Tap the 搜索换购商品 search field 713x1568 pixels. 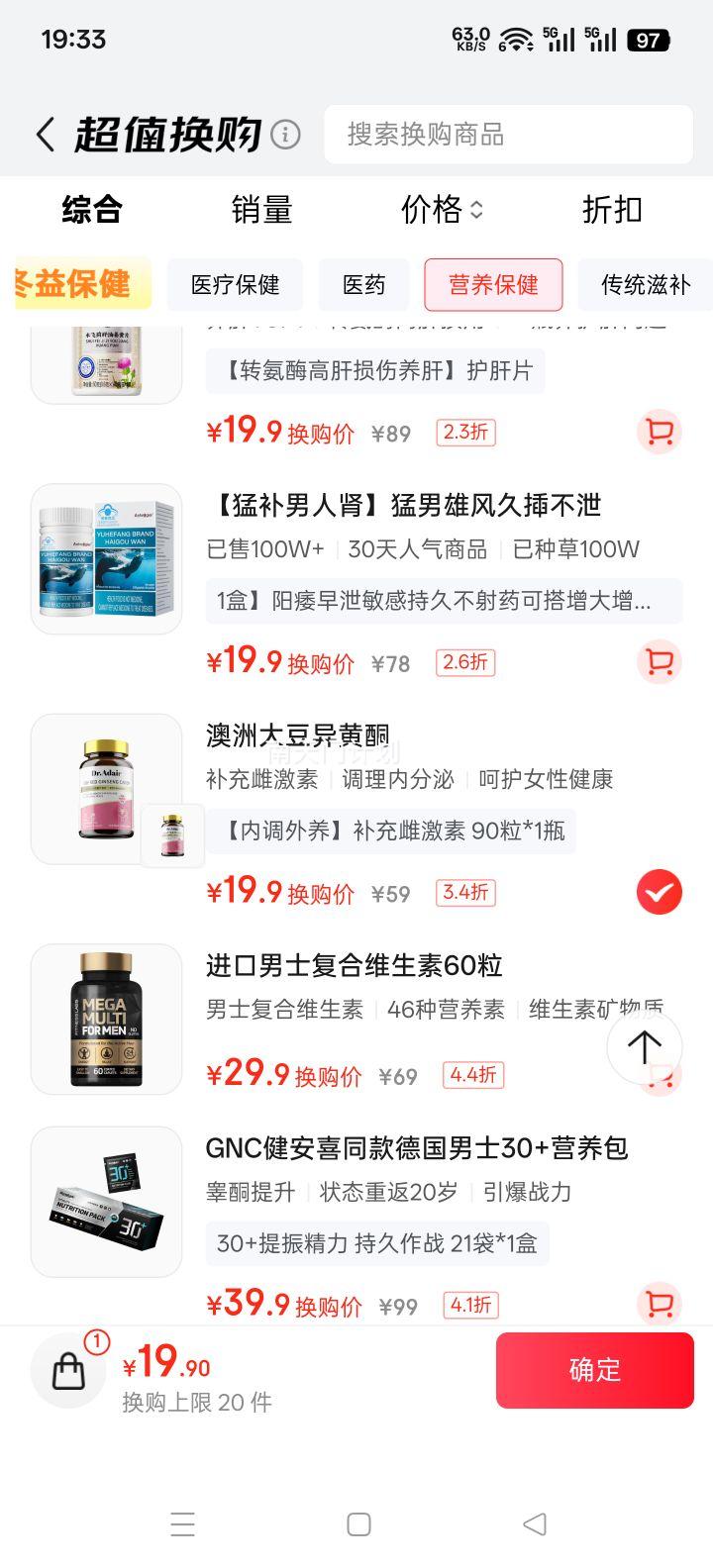pyautogui.click(x=508, y=136)
